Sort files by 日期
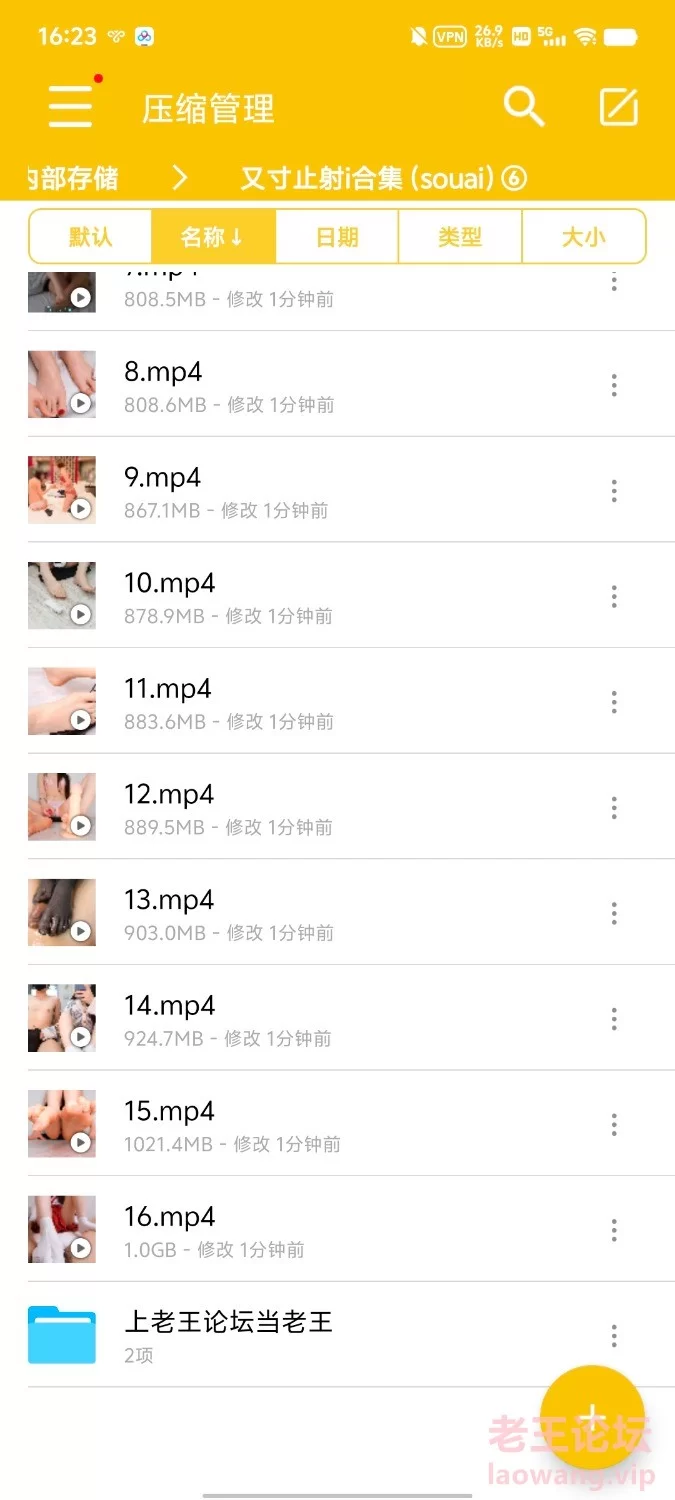This screenshot has height=1500, width=675. click(337, 237)
